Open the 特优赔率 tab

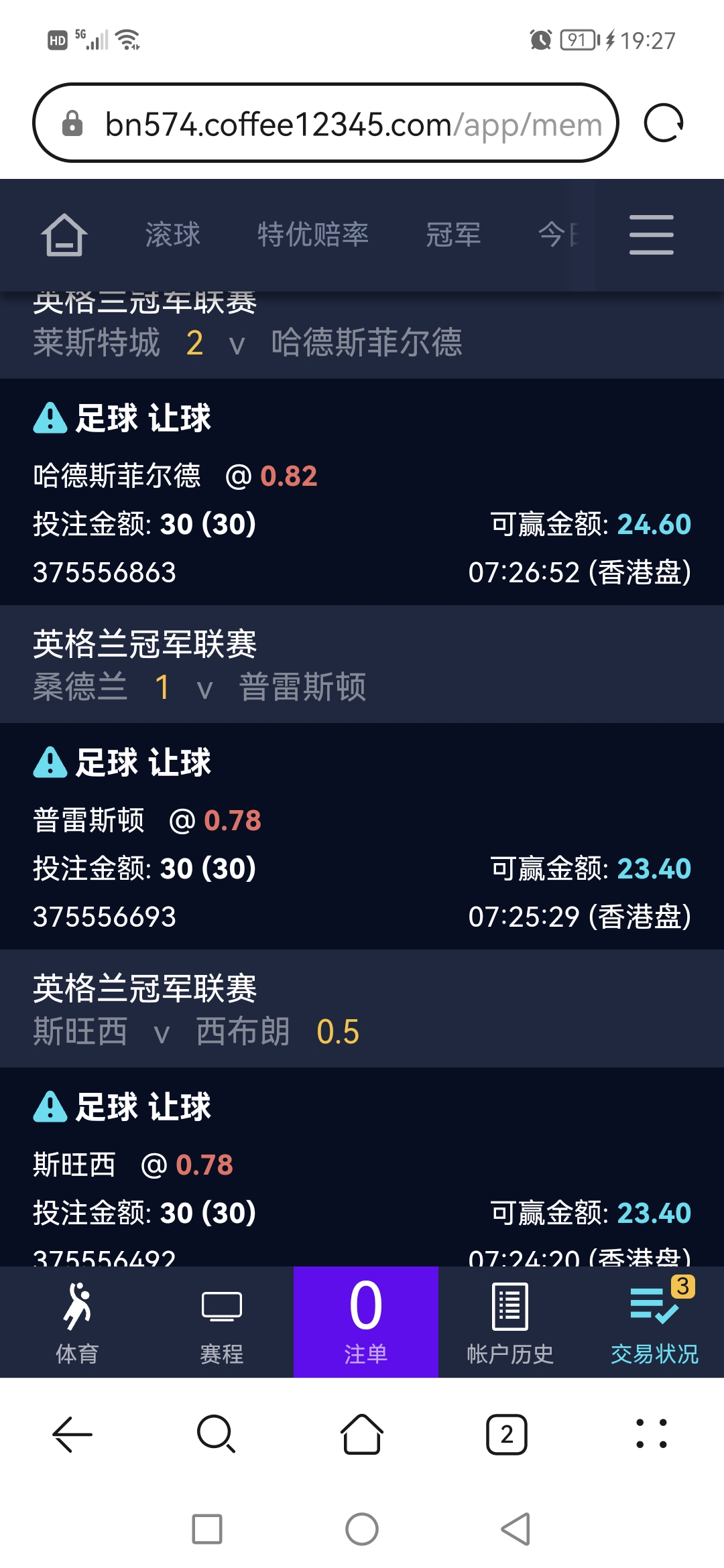pyautogui.click(x=313, y=235)
